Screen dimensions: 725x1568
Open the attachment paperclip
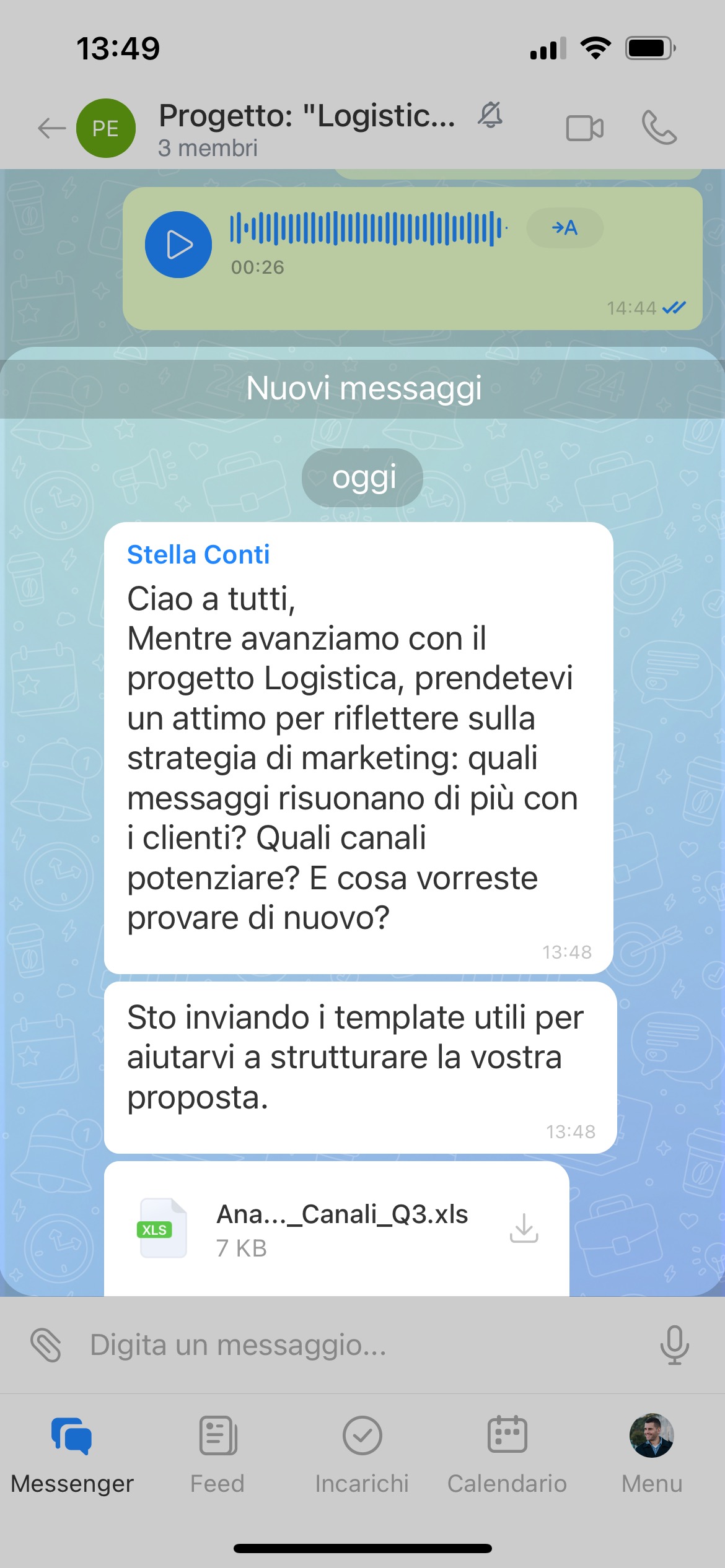[46, 1345]
